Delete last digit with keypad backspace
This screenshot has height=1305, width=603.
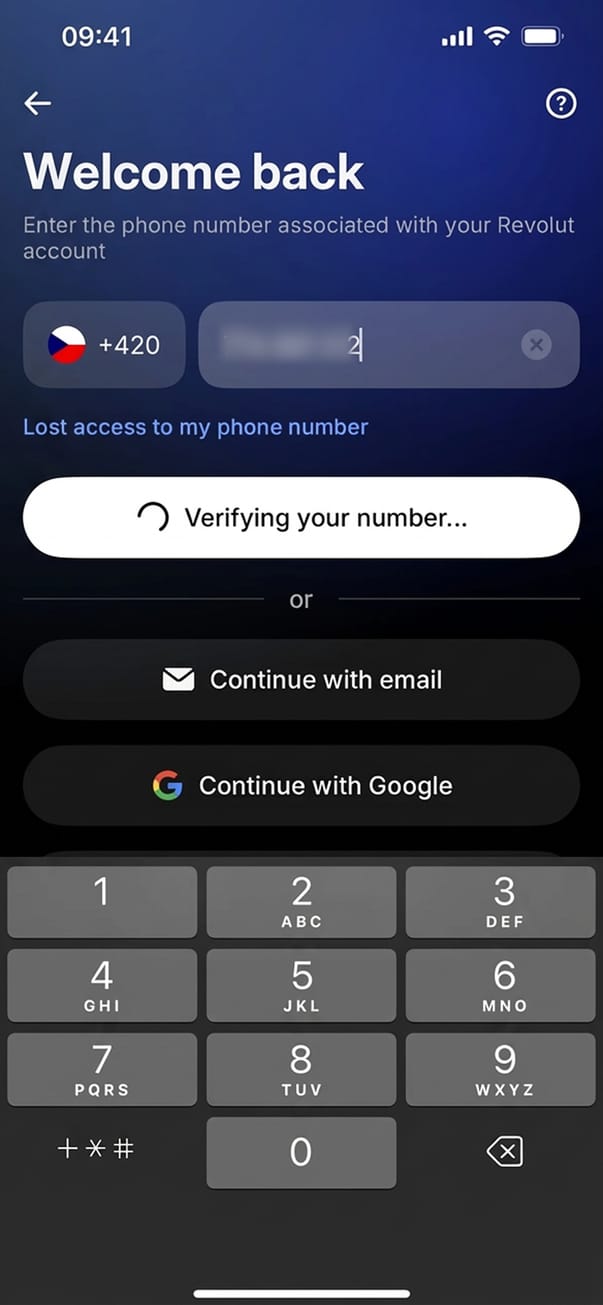coord(504,1152)
